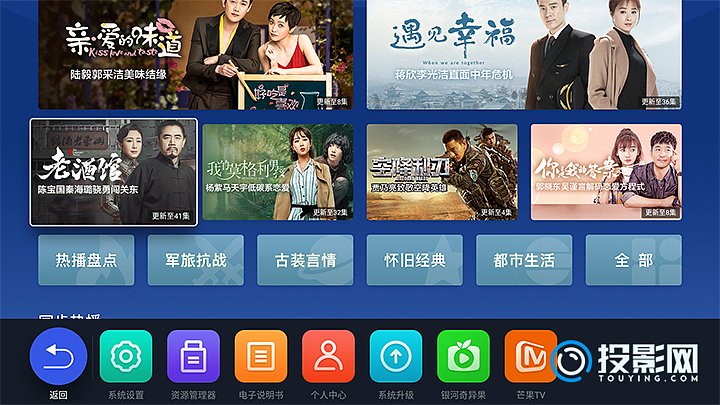The image size is (720, 405).
Task: Open 你是我的答案 drama card
Action: 606,172
